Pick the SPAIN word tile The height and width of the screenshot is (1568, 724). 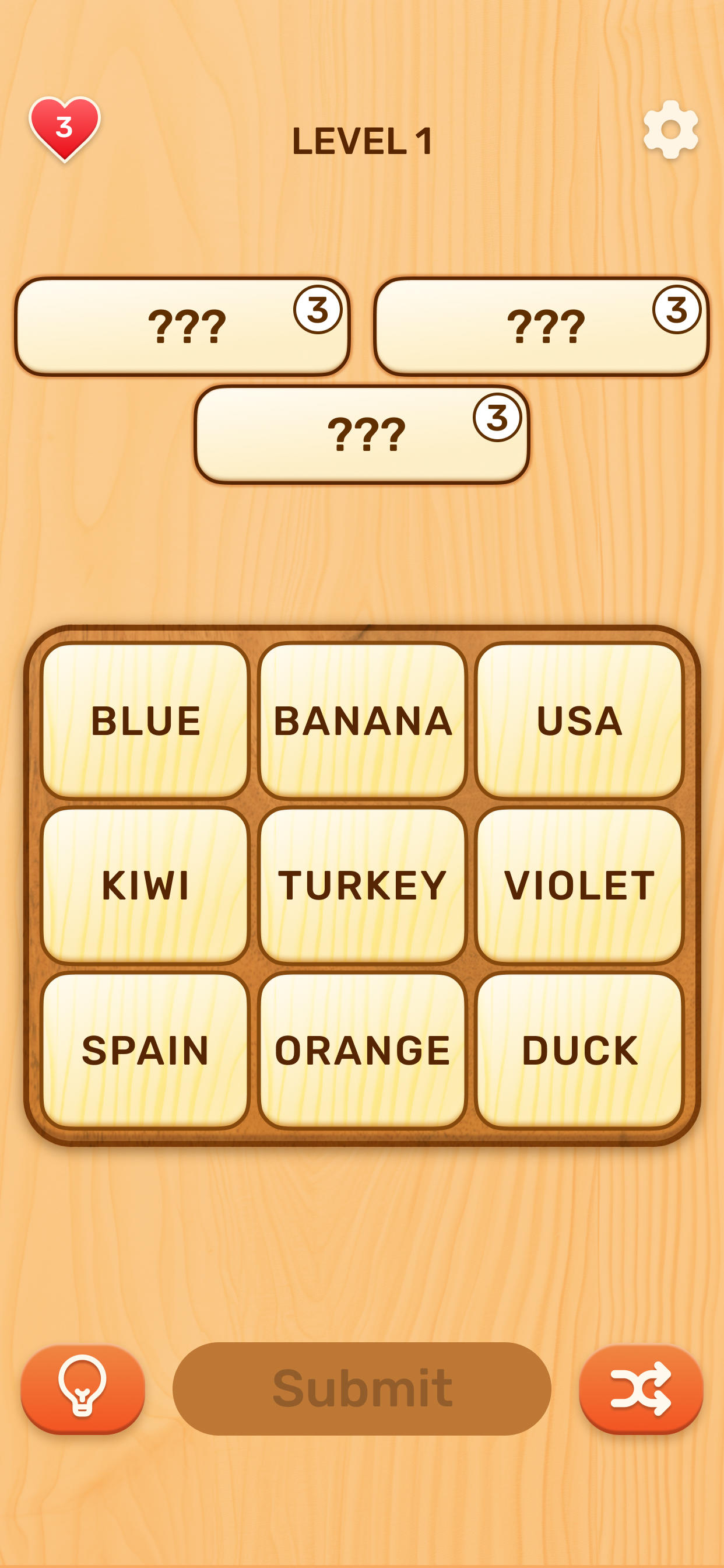pos(145,1050)
